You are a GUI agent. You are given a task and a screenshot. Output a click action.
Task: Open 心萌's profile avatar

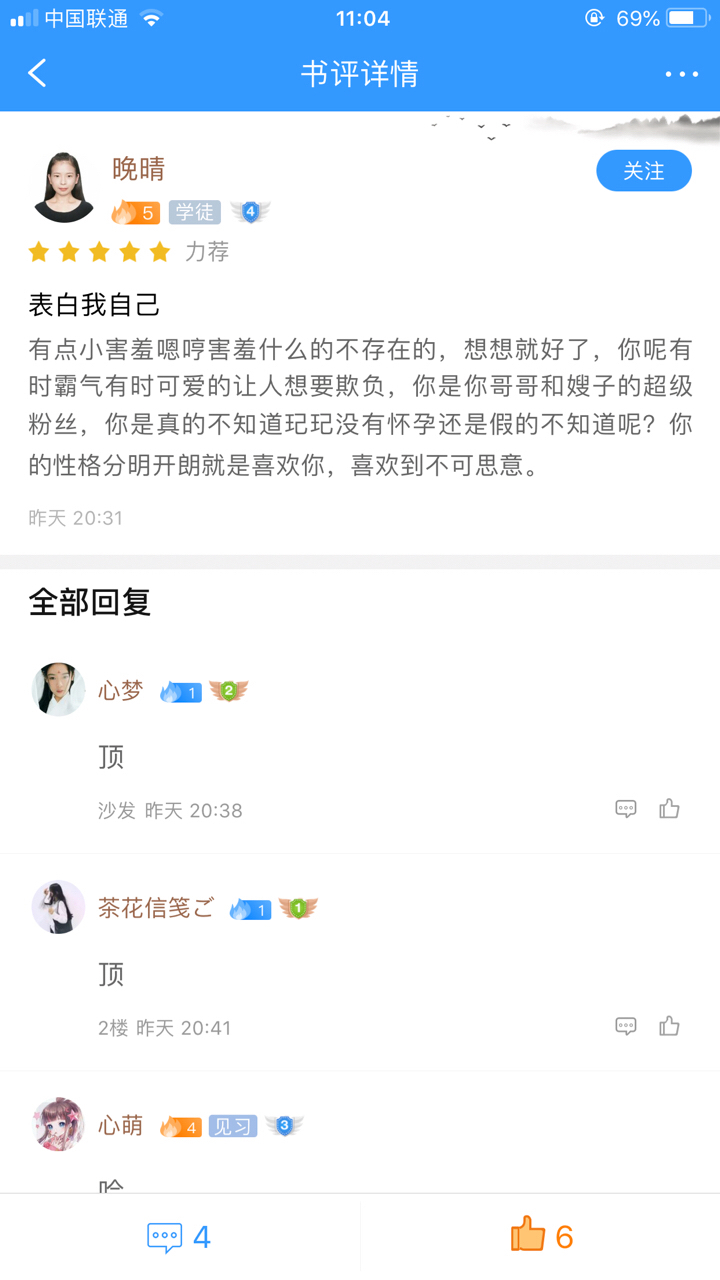coord(58,1125)
